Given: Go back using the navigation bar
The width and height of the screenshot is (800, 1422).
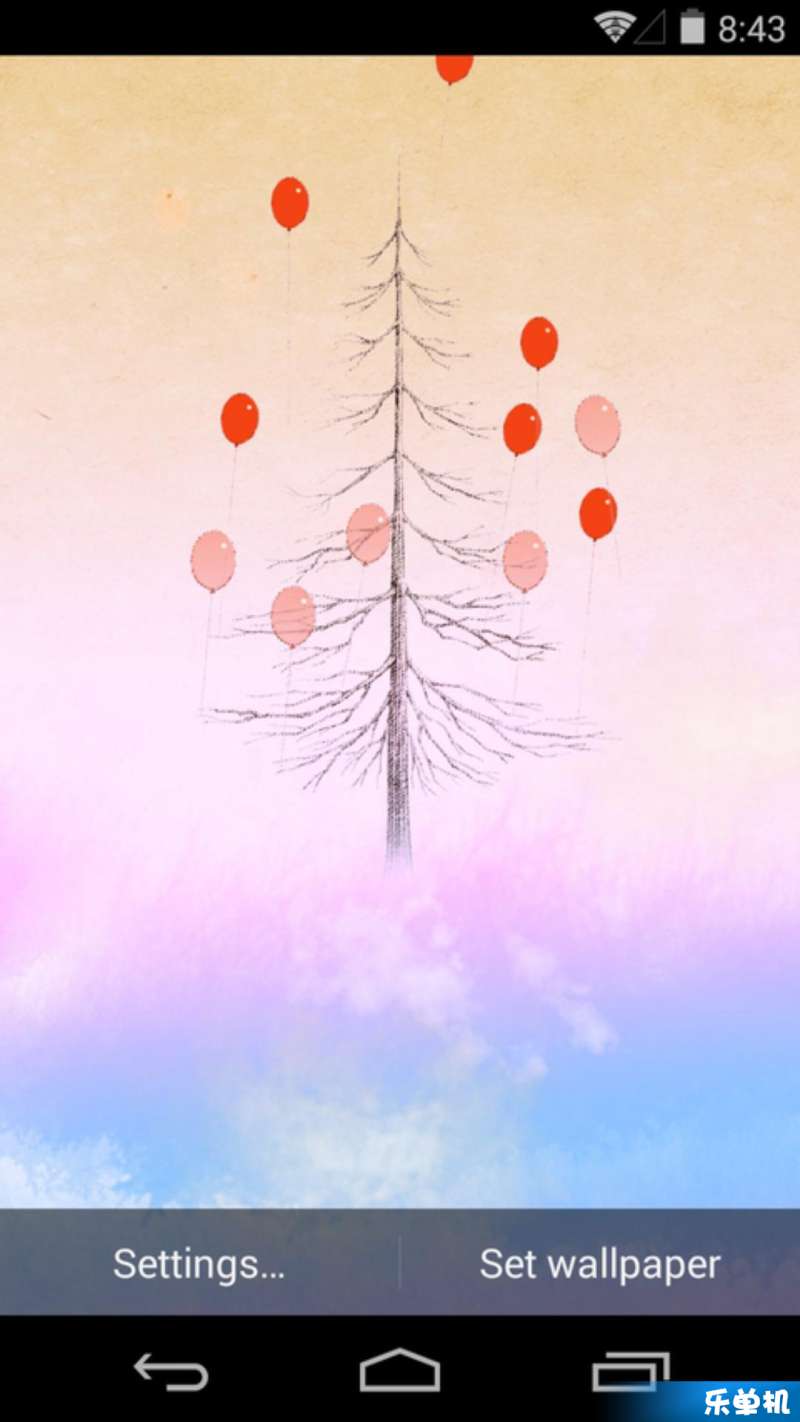Looking at the screenshot, I should click(x=171, y=1371).
